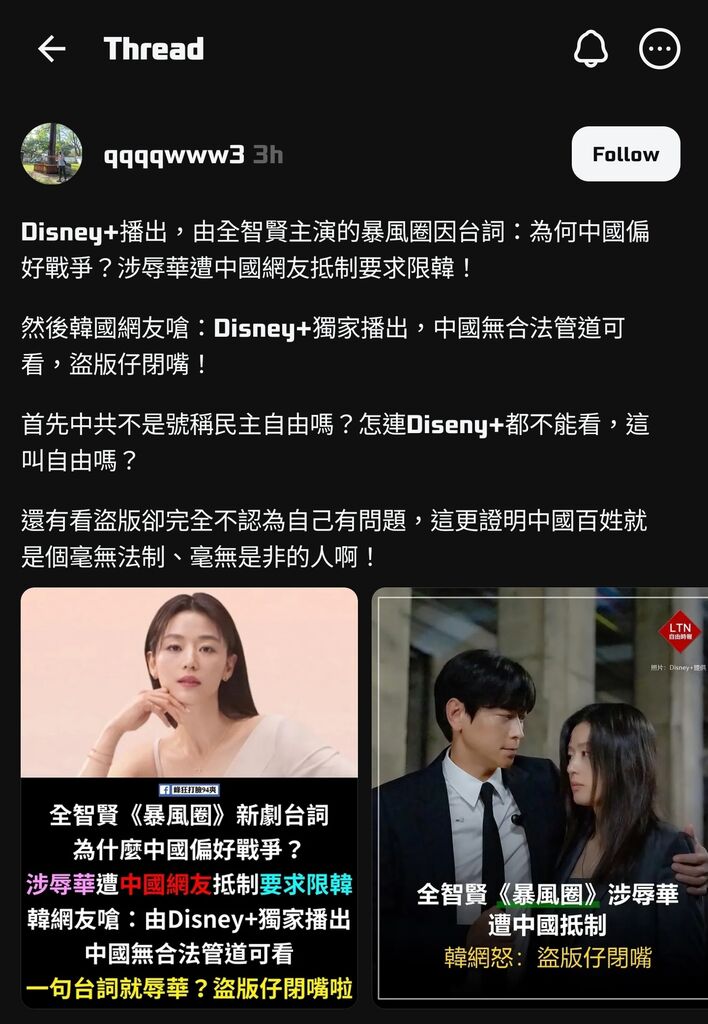Follow the user qqqqwww3
The height and width of the screenshot is (1024, 708).
click(625, 154)
